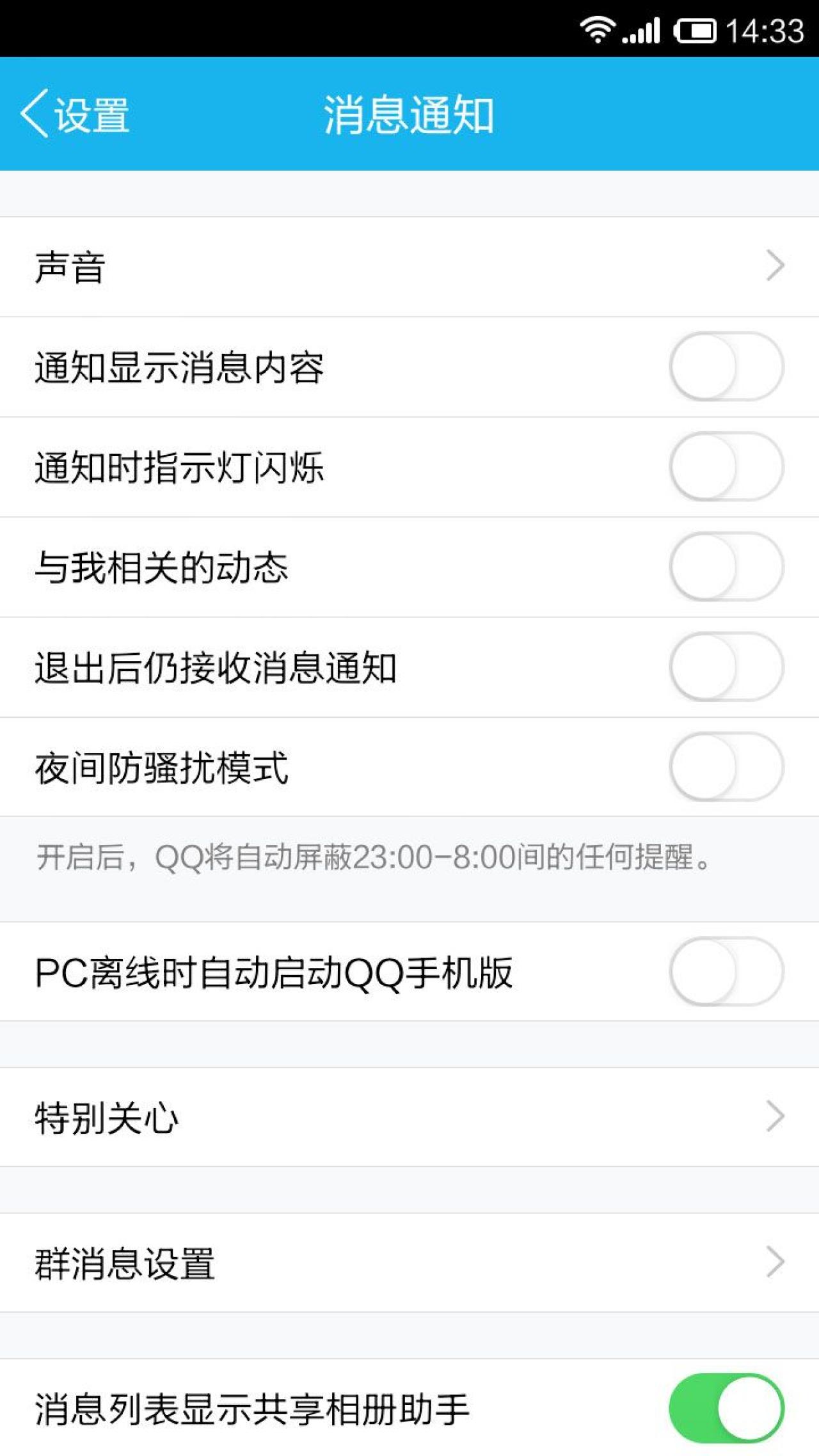Select the 退出后仍接收消息通知 row
Viewport: 819px width, 1456px height.
(x=256, y=667)
